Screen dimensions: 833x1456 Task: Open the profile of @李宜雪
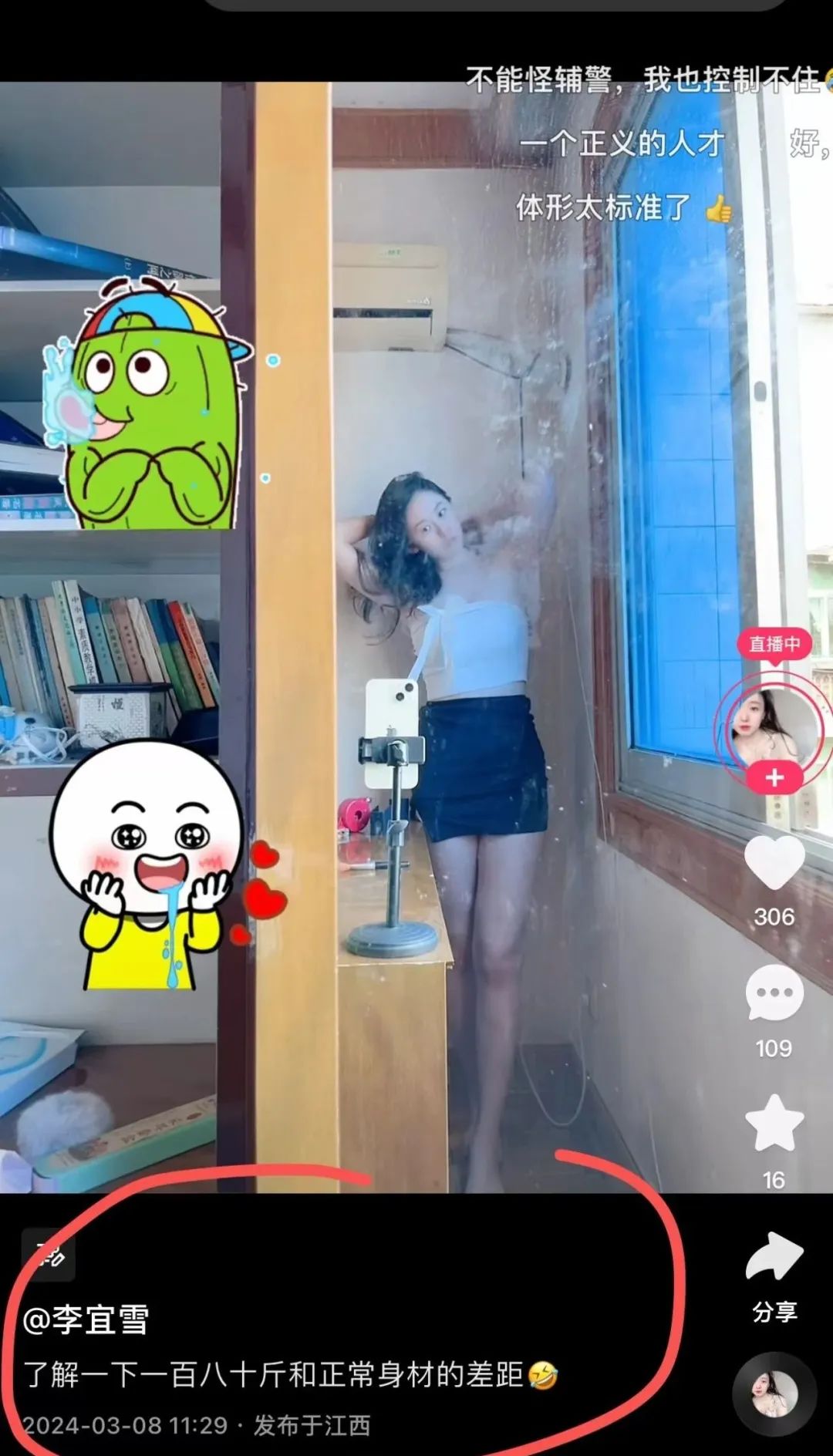click(86, 1320)
